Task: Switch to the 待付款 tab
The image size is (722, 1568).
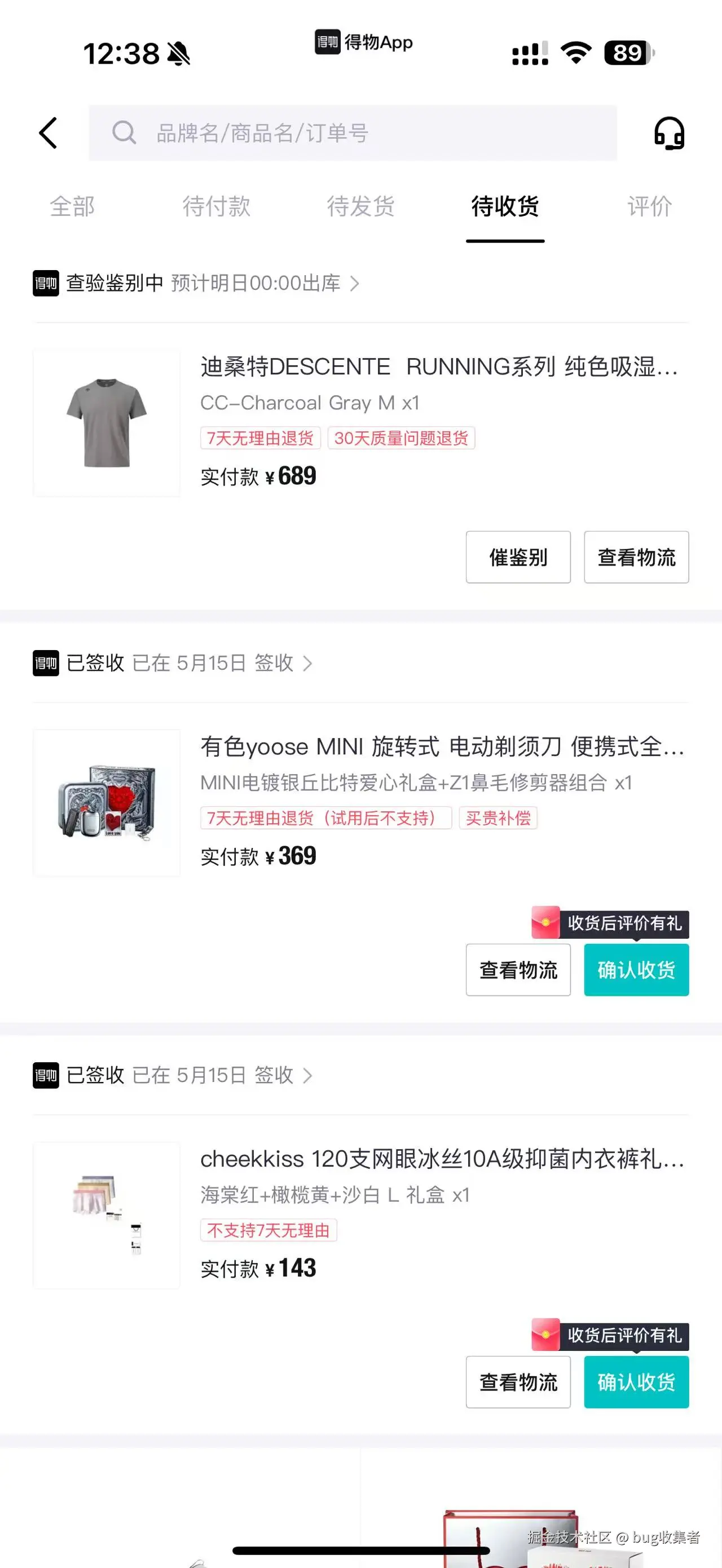Action: [x=218, y=207]
